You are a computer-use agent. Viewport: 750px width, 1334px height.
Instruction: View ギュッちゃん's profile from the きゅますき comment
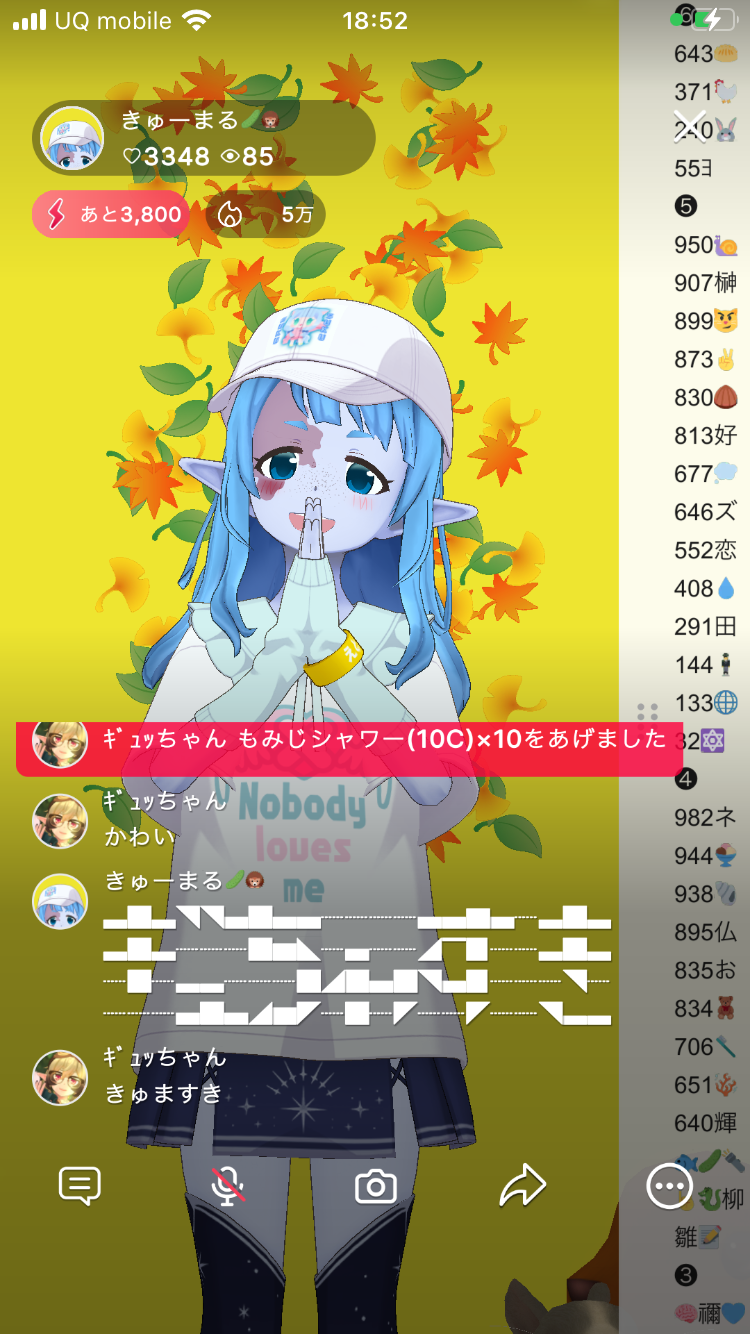(x=60, y=1077)
